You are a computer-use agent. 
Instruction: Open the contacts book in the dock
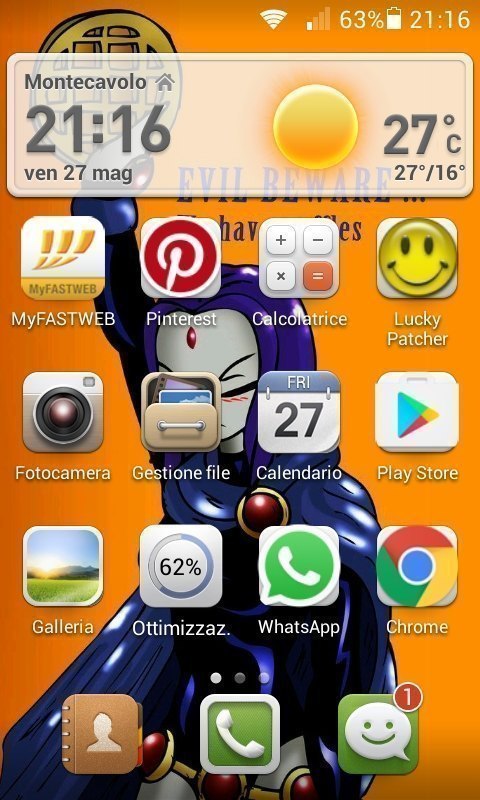point(102,734)
